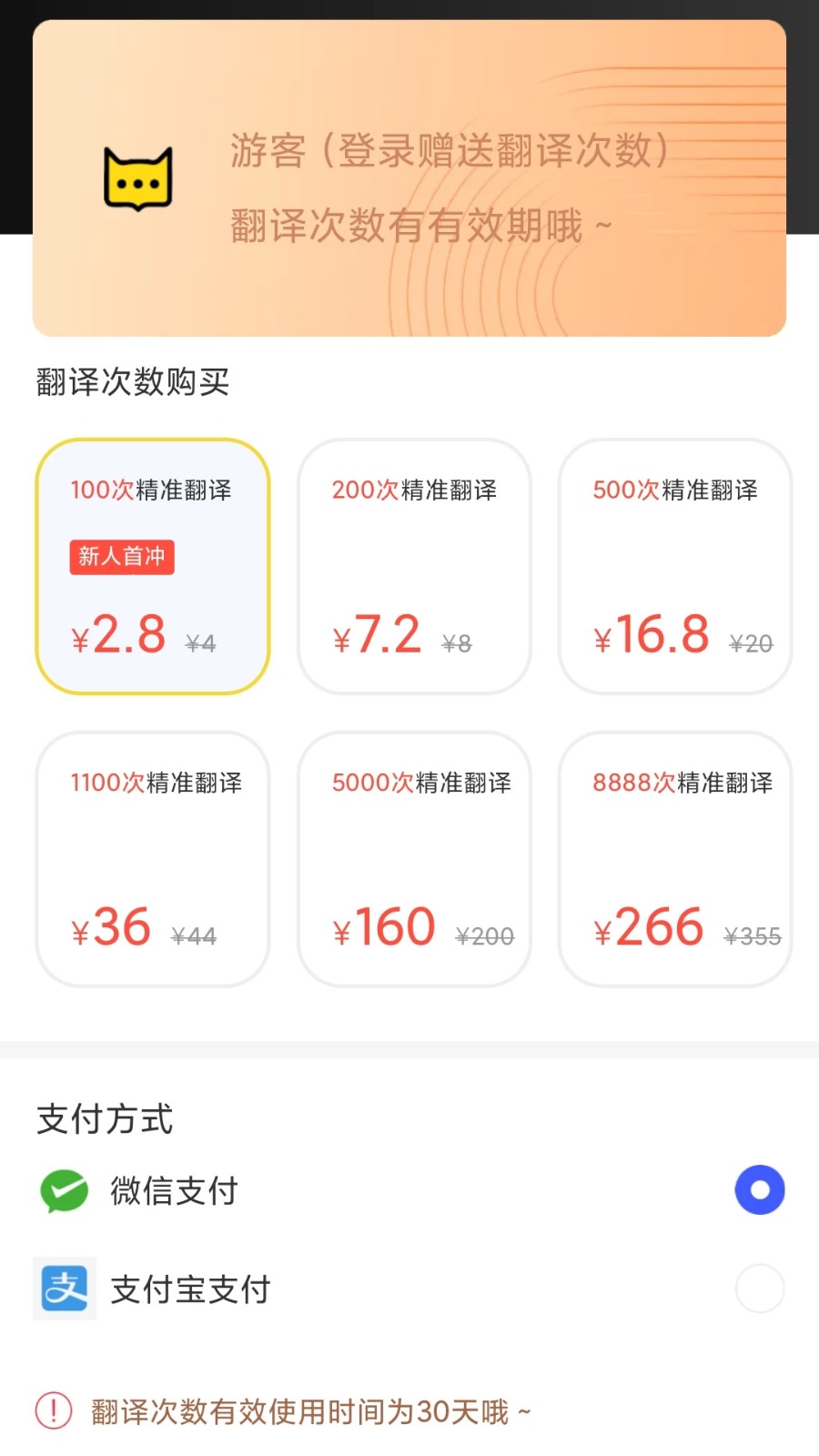Select the 200次精准翻译 package
This screenshot has height=1456, width=819.
pos(413,566)
